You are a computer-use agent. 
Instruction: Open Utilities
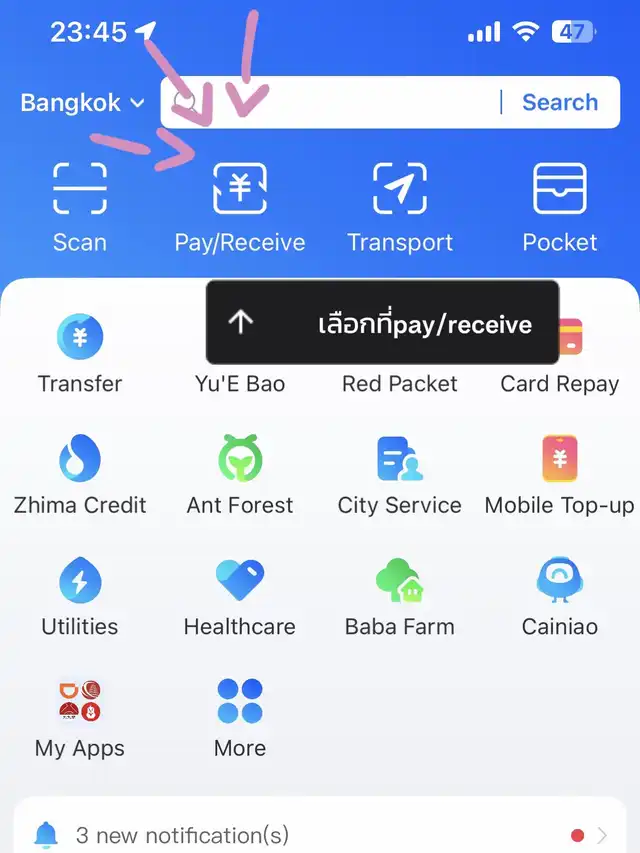(80, 597)
